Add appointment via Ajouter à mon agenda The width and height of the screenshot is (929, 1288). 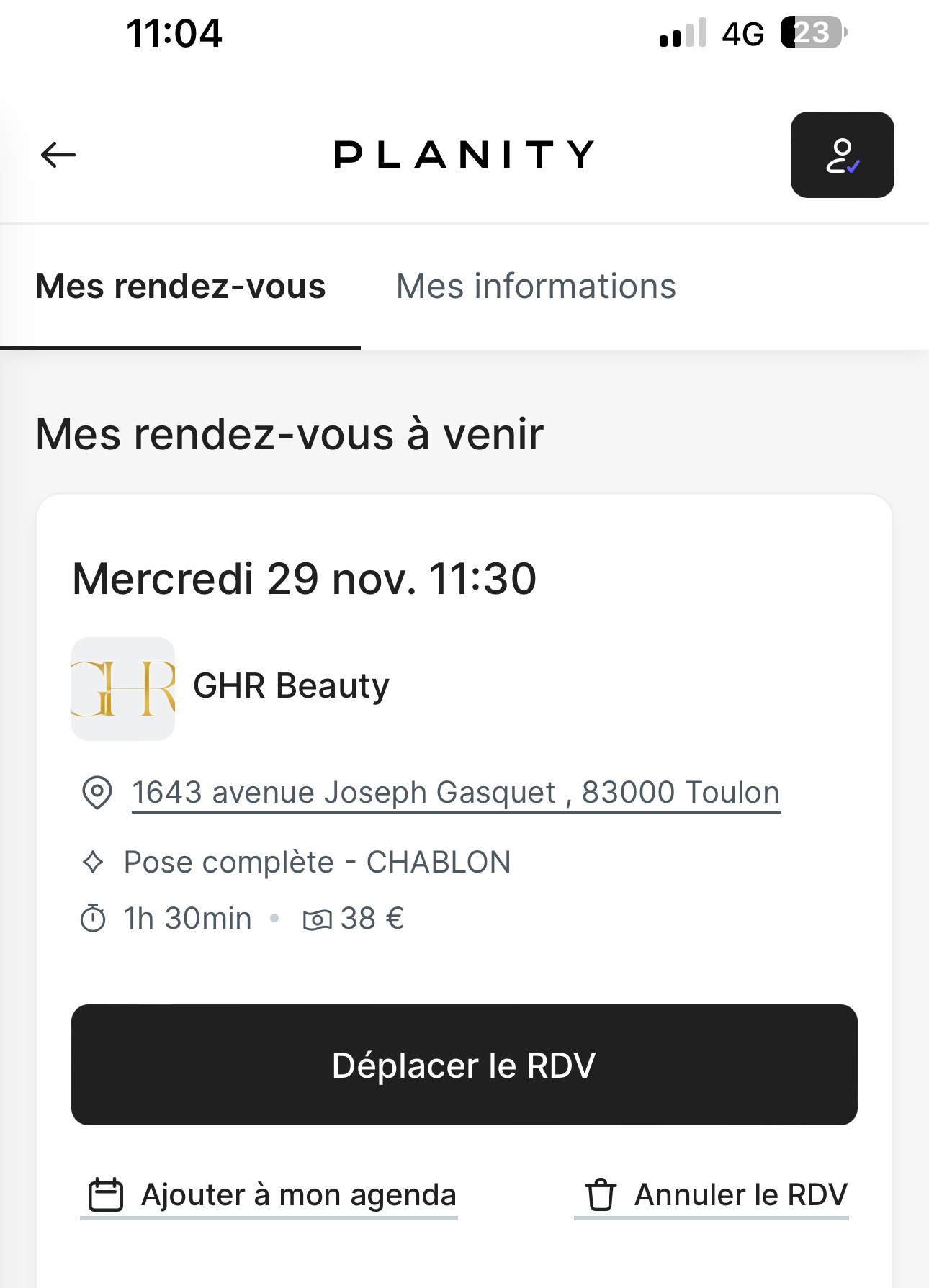point(272,1195)
